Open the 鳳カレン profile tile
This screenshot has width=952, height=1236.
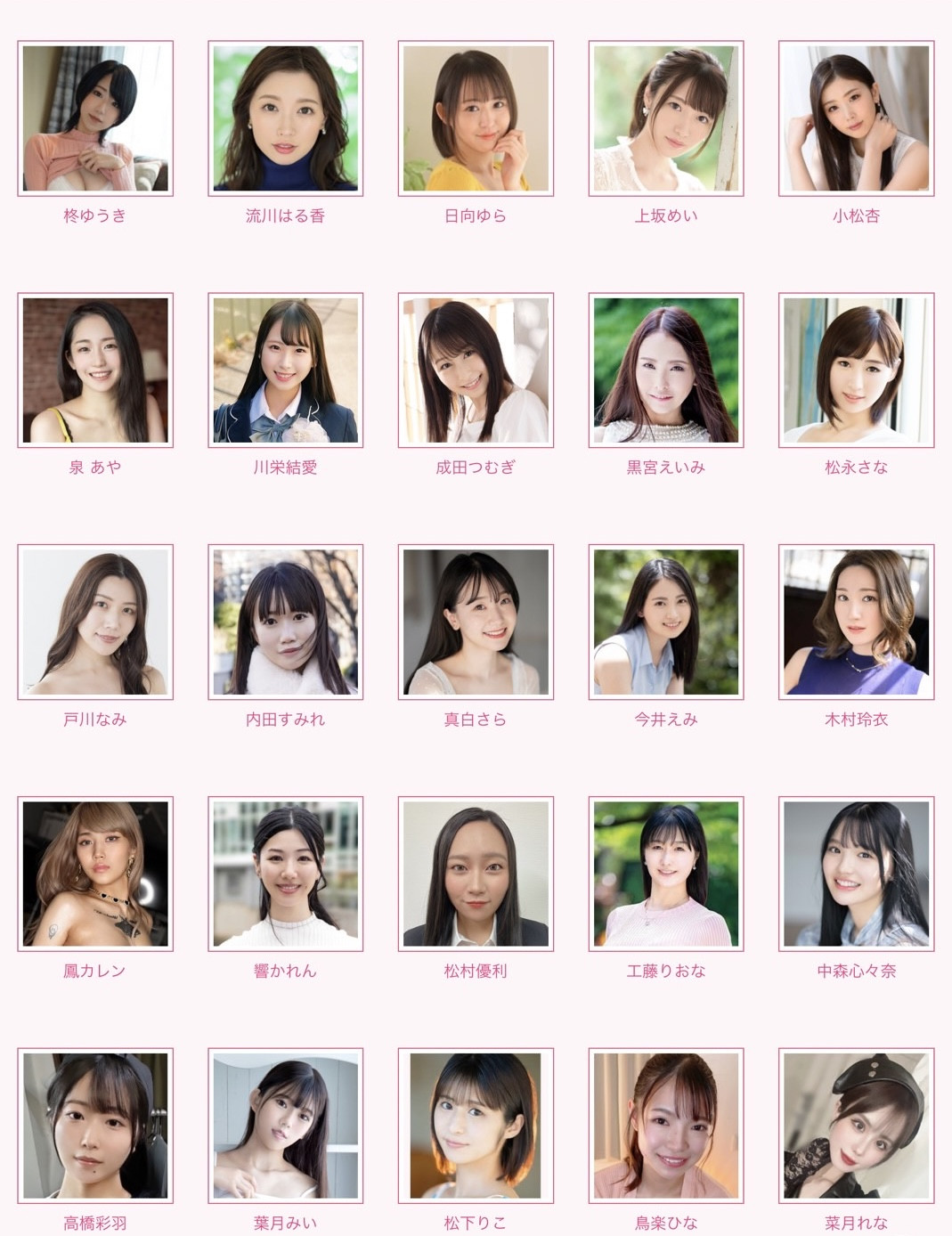click(95, 874)
